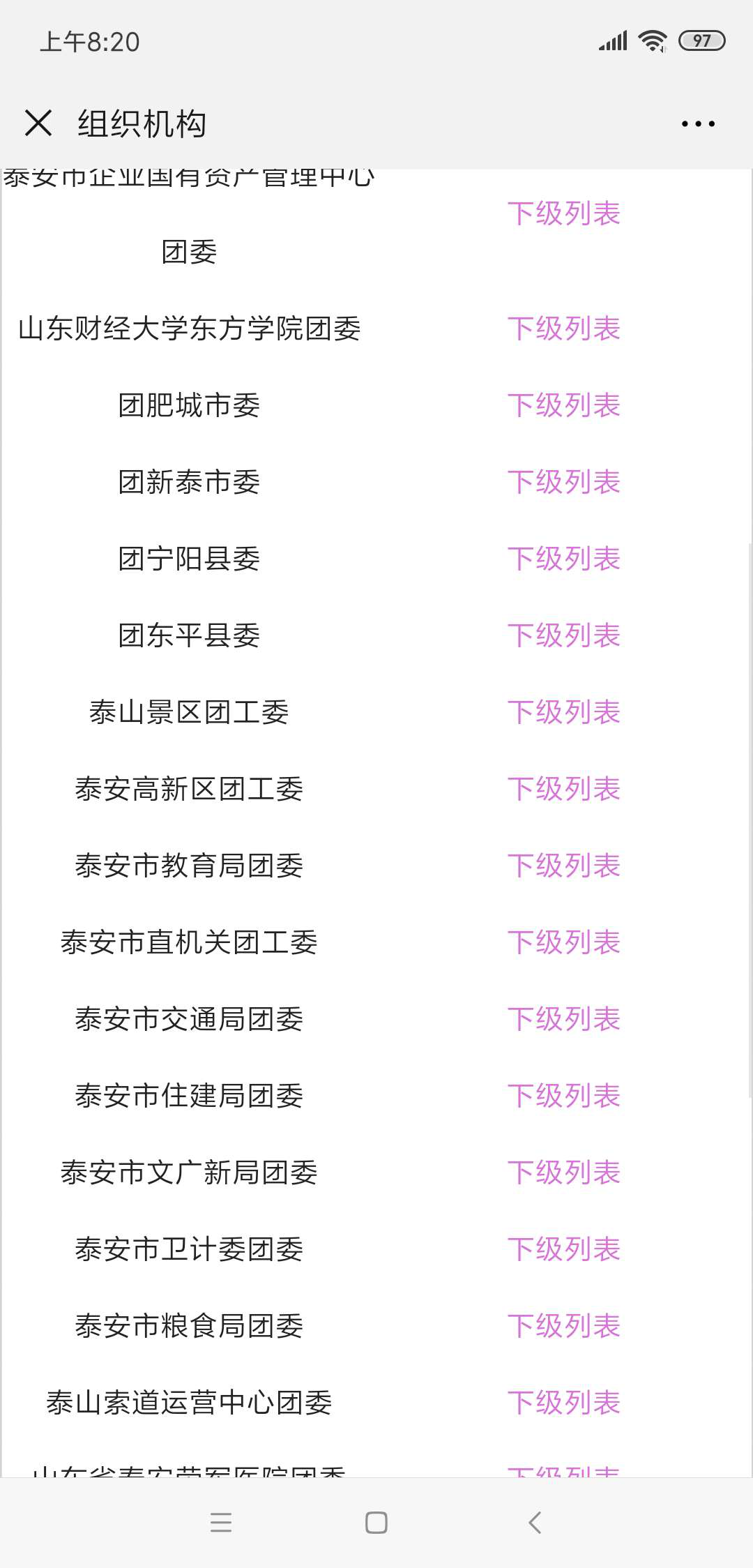The image size is (753, 1568).
Task: Open 下级列表 for 团宁阳县委
Action: tap(563, 559)
